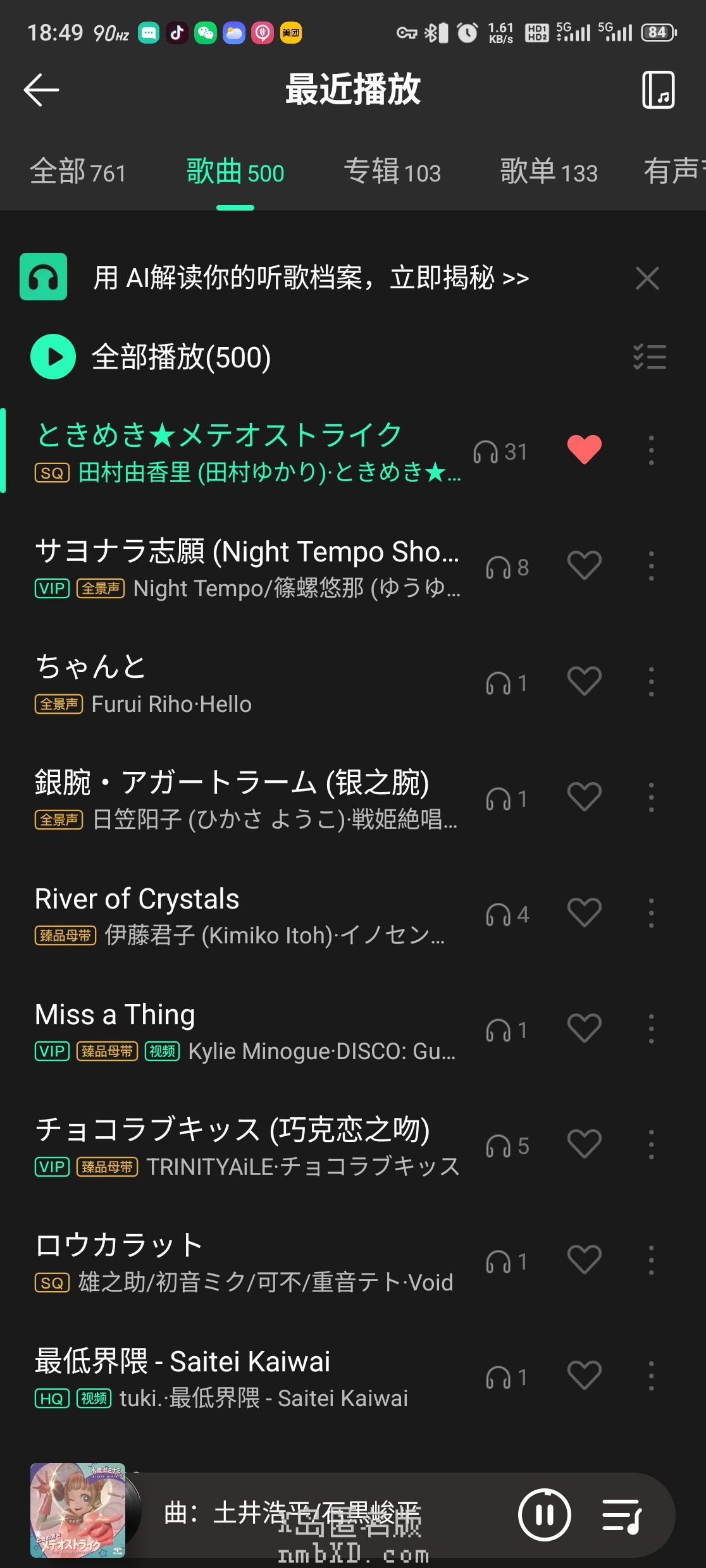The width and height of the screenshot is (706, 1568).
Task: Like the song Miss a Thing
Action: (584, 1029)
